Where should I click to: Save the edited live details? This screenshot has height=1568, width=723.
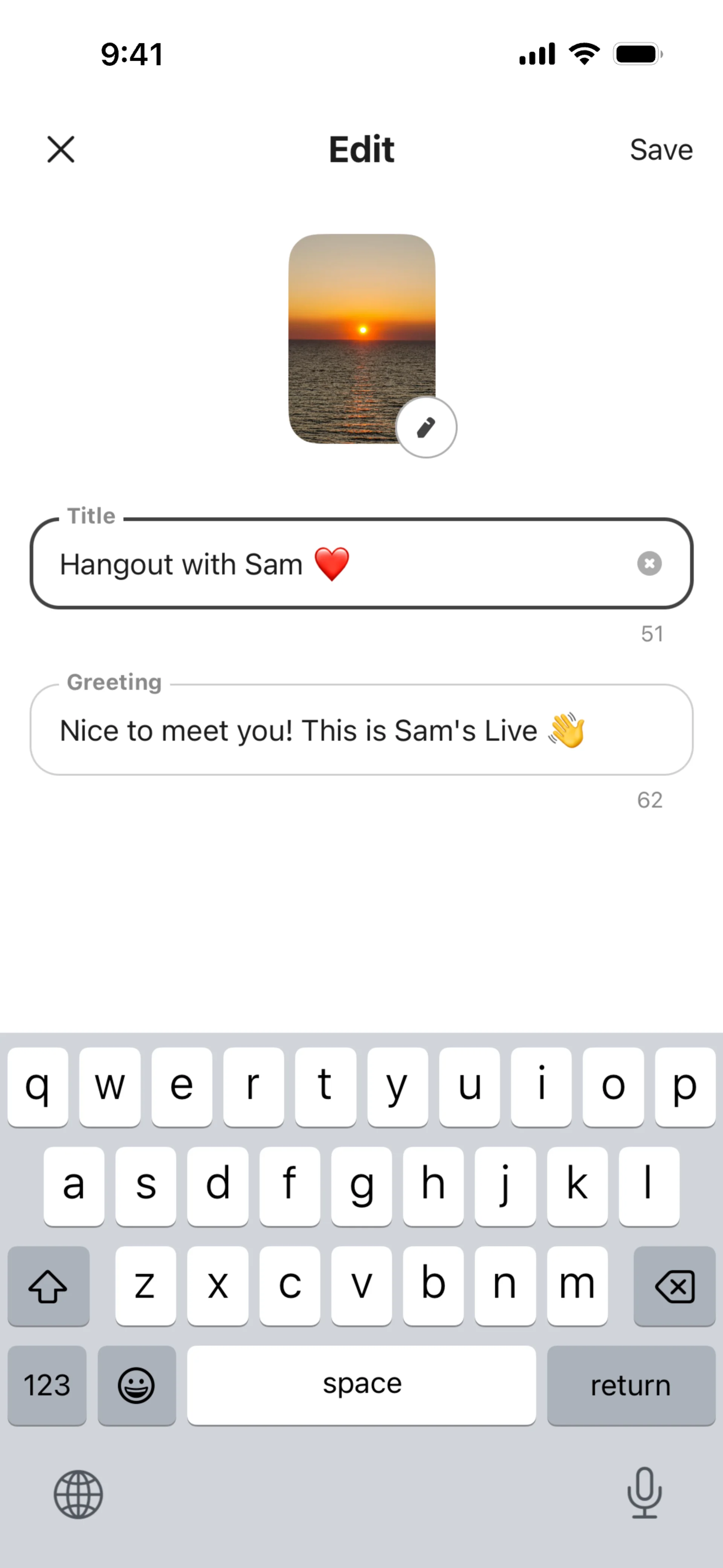tap(661, 150)
